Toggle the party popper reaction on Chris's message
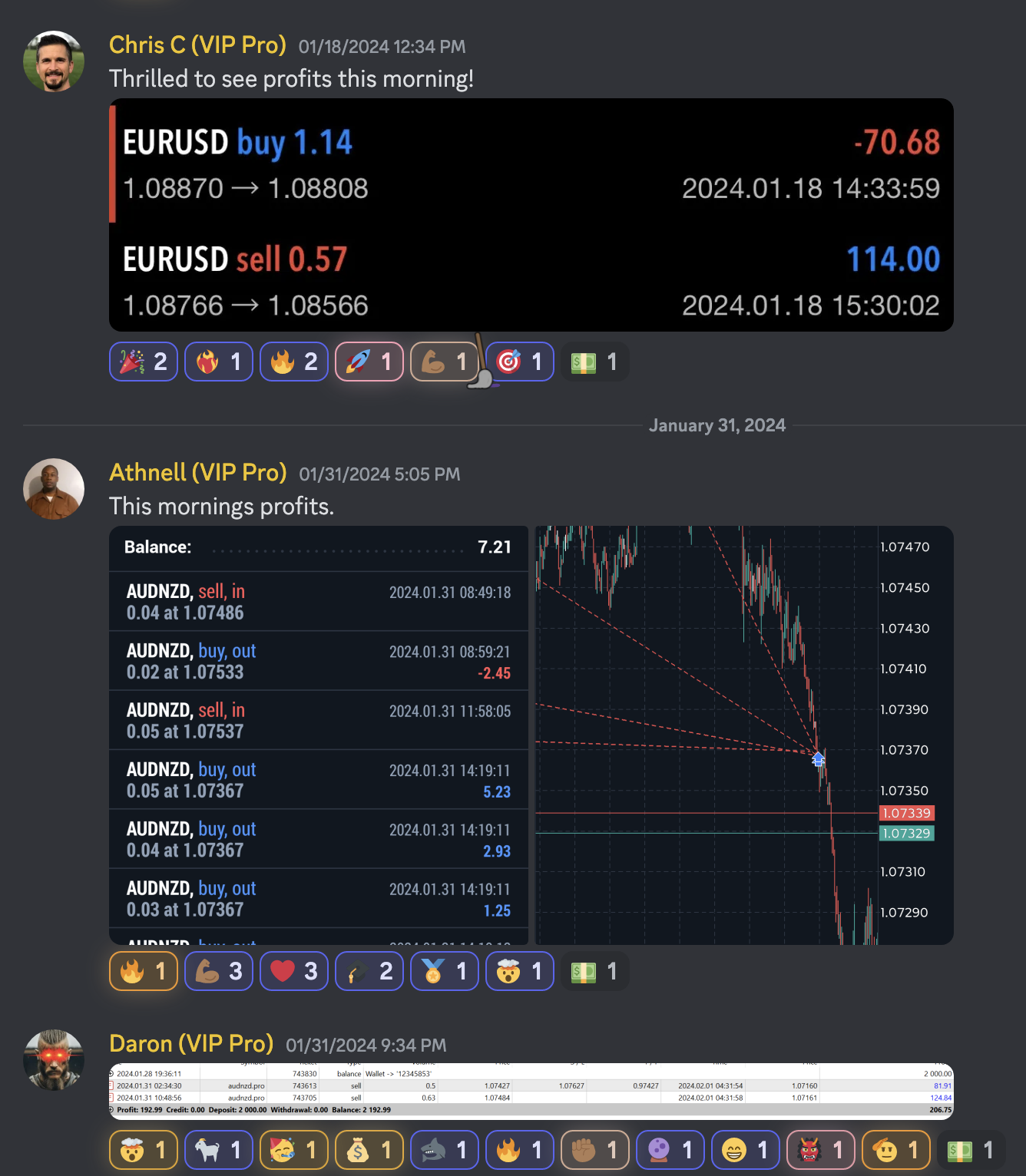This screenshot has height=1176, width=1026. (143, 362)
